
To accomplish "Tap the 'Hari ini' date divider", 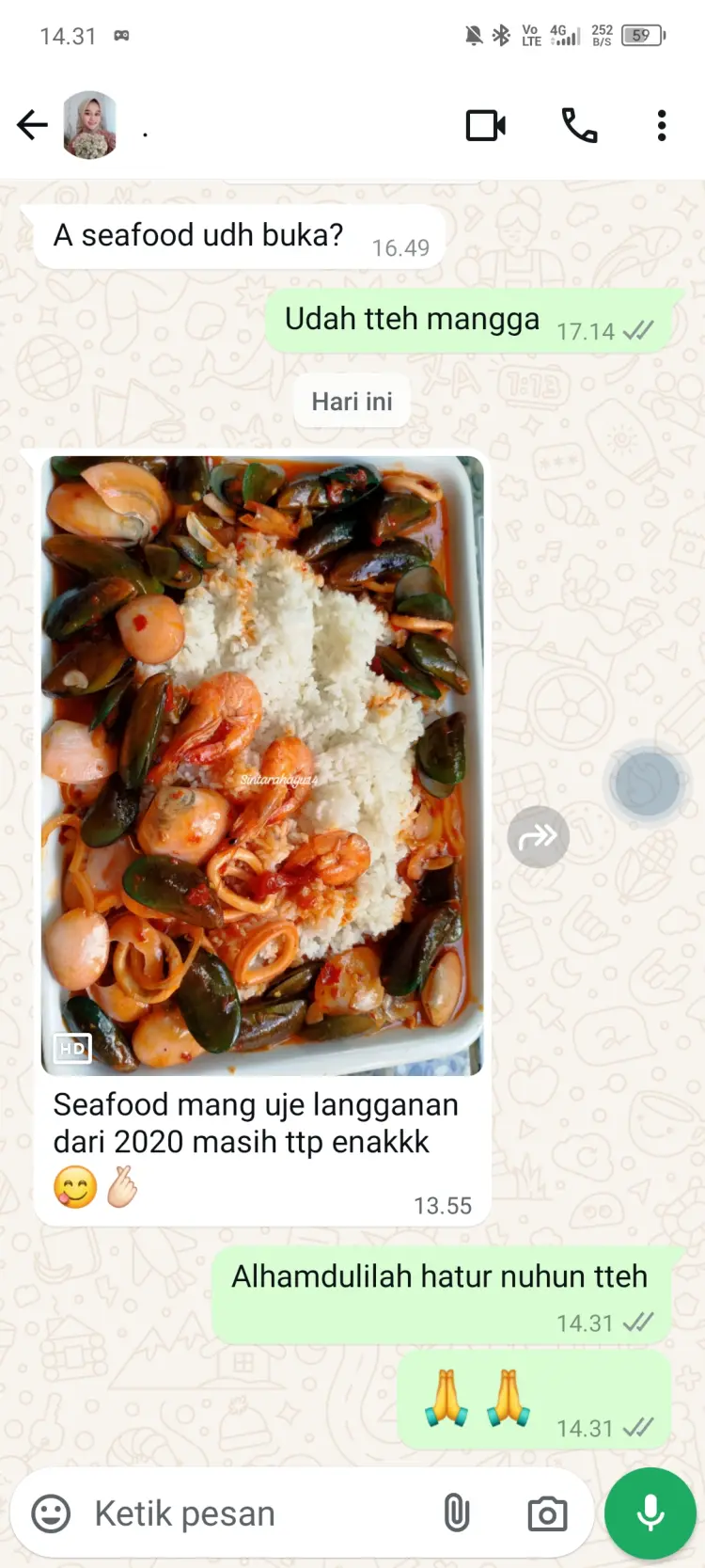I will click(352, 401).
